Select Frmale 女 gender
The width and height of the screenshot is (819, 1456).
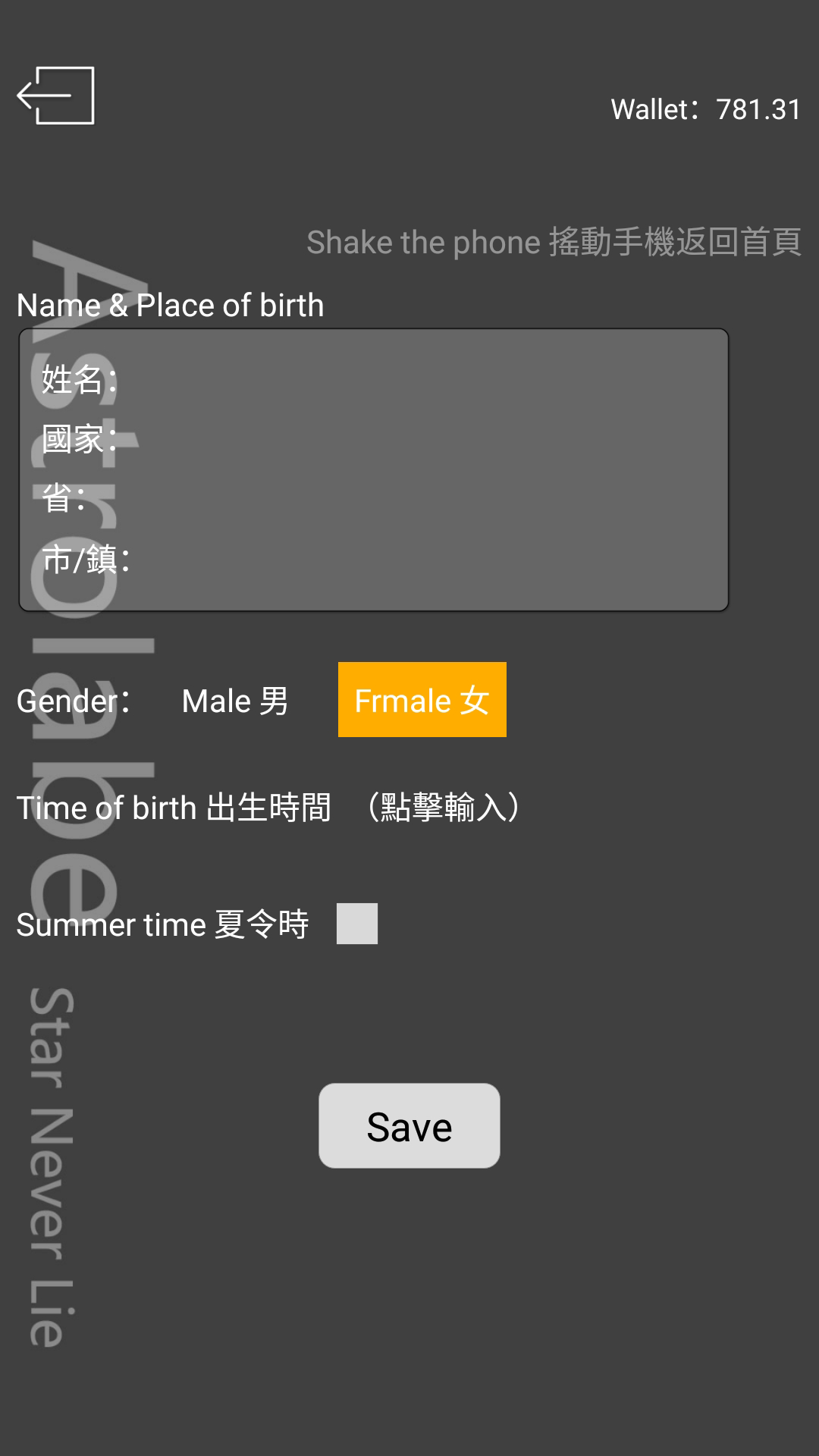[422, 700]
